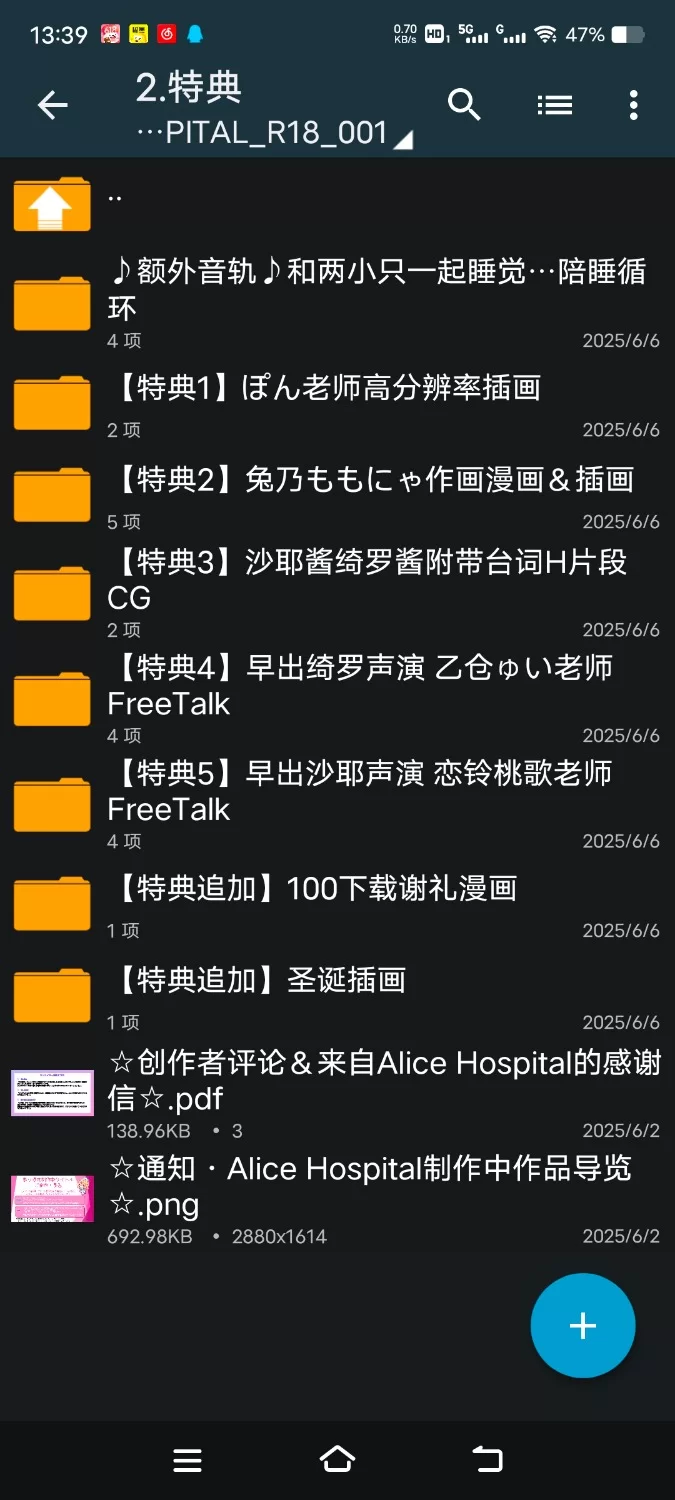Open the three-dot overflow menu
Screen dimensions: 675x1500
coord(633,105)
